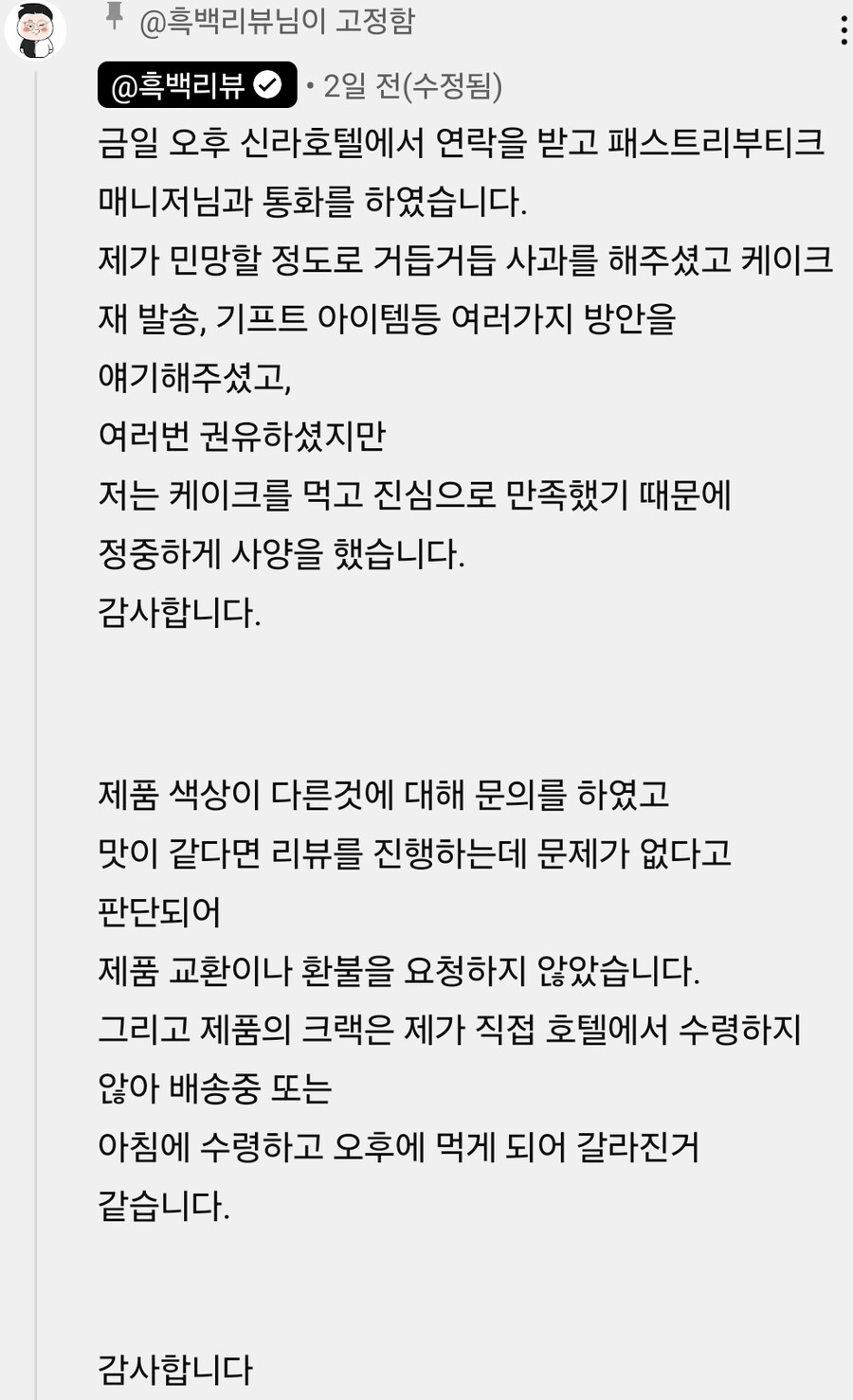
Task: Click the verified checkmark on the username badge
Action: click(268, 82)
